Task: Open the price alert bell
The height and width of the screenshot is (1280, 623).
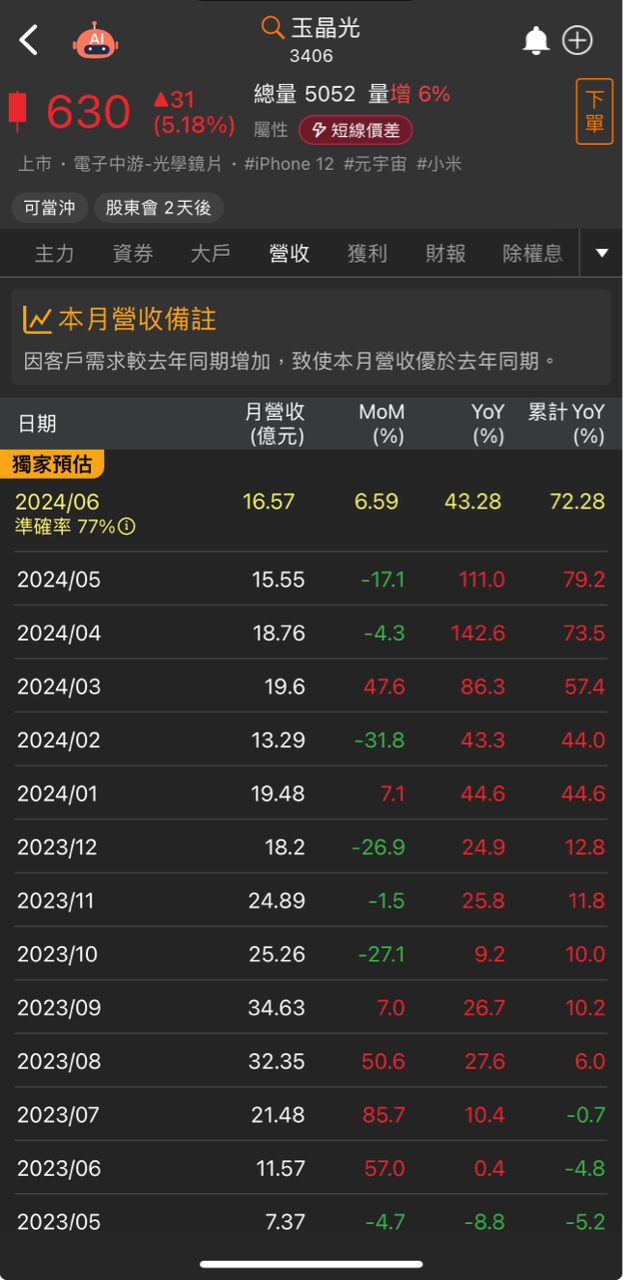Action: (536, 41)
